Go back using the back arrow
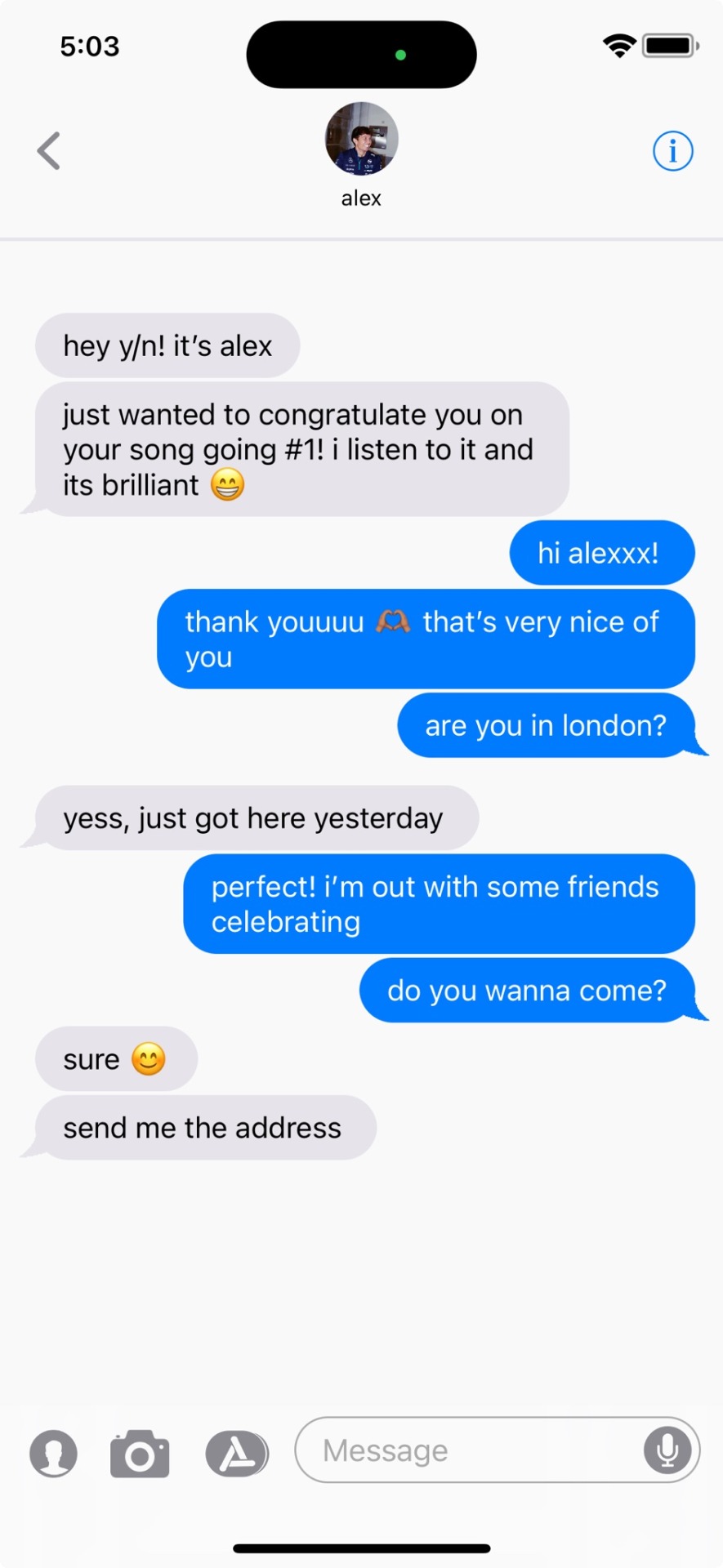723x1568 pixels. pos(49,151)
